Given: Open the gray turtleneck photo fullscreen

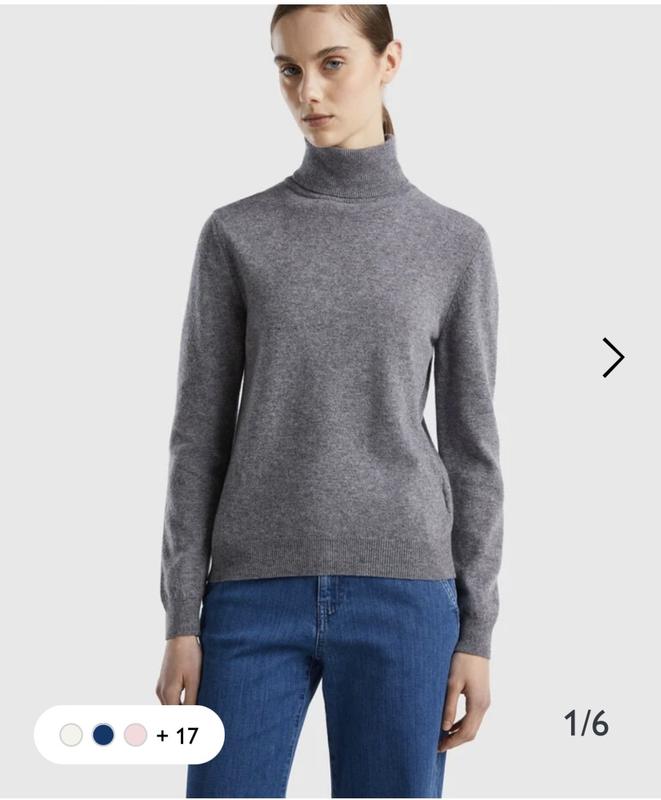Looking at the screenshot, I should (x=330, y=380).
